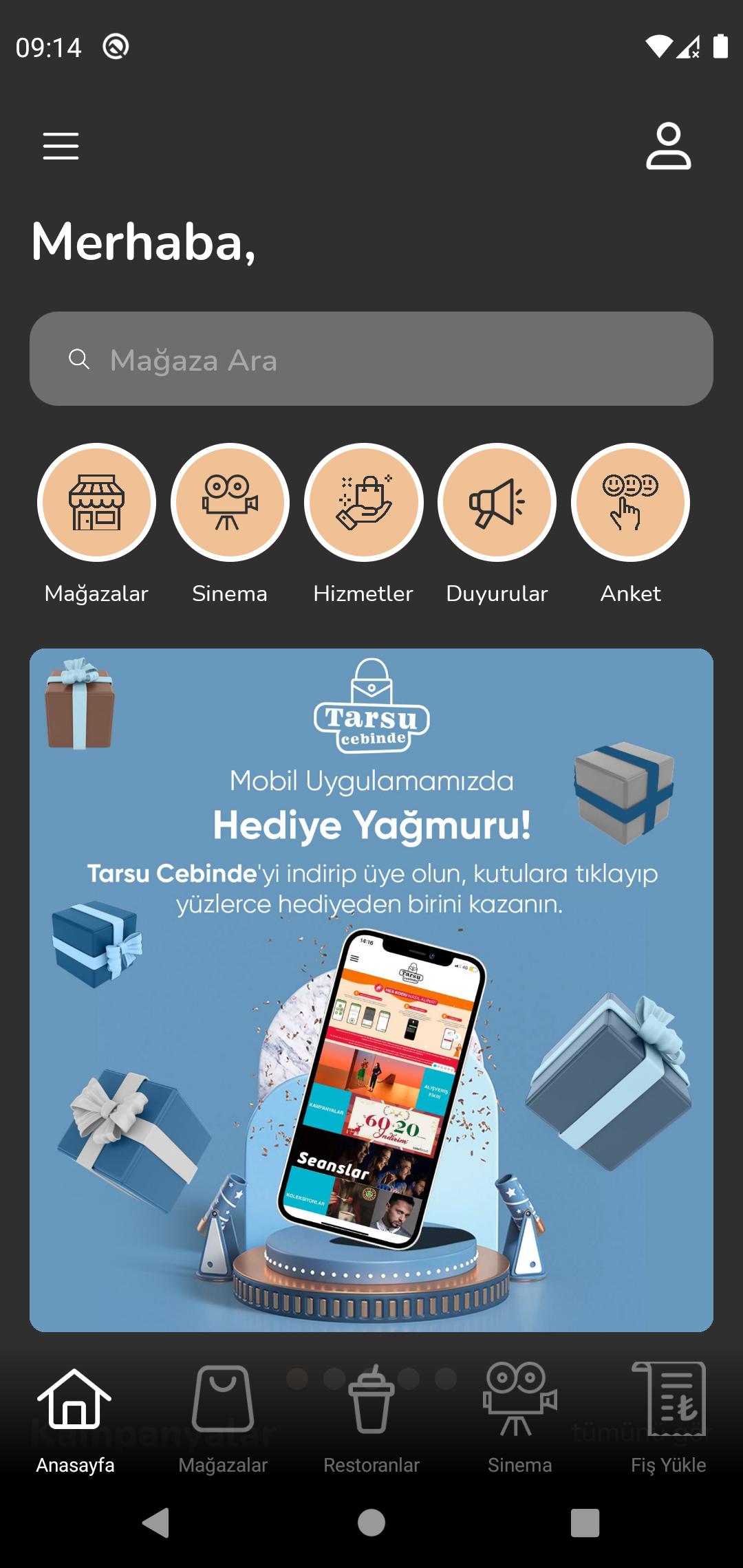
Task: Open Duyurular announcements megaphone icon
Action: [497, 502]
